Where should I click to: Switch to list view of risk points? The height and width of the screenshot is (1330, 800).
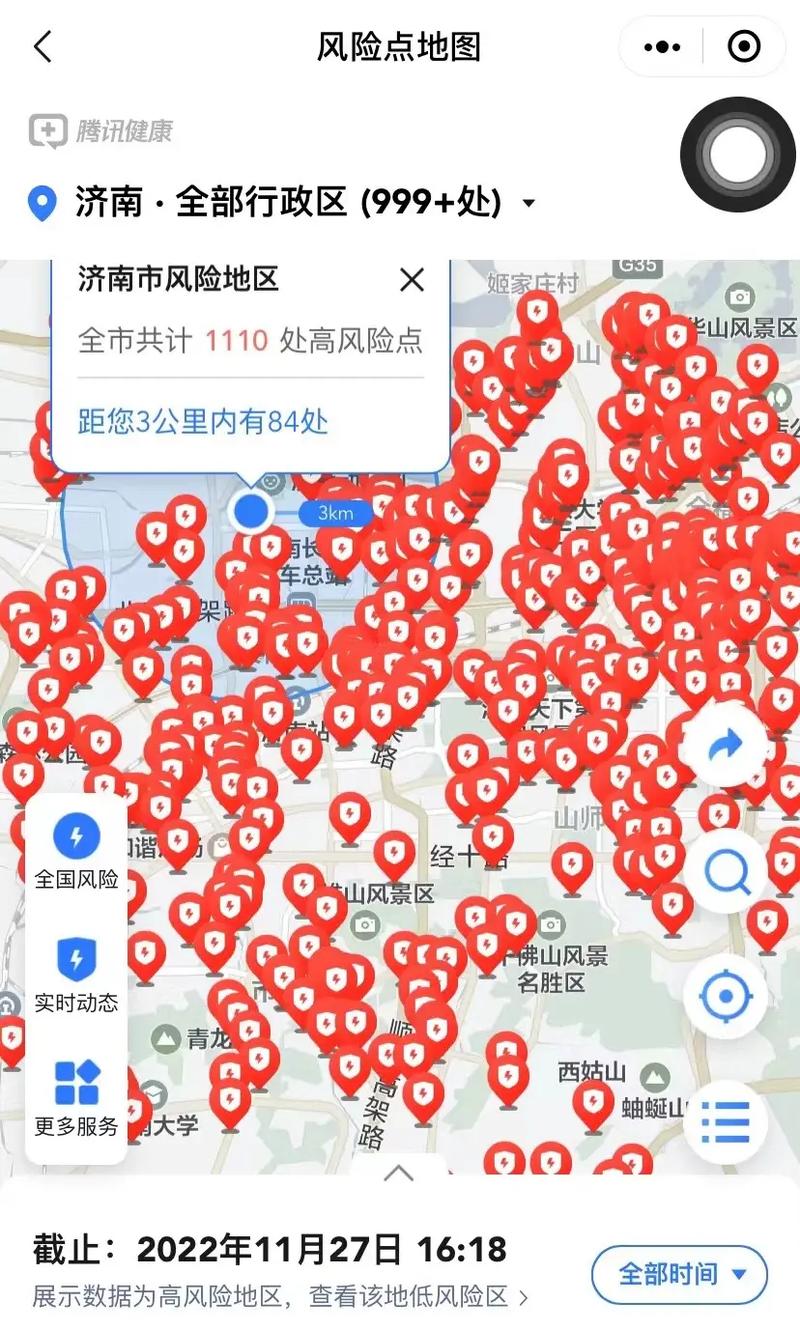pyautogui.click(x=727, y=1122)
